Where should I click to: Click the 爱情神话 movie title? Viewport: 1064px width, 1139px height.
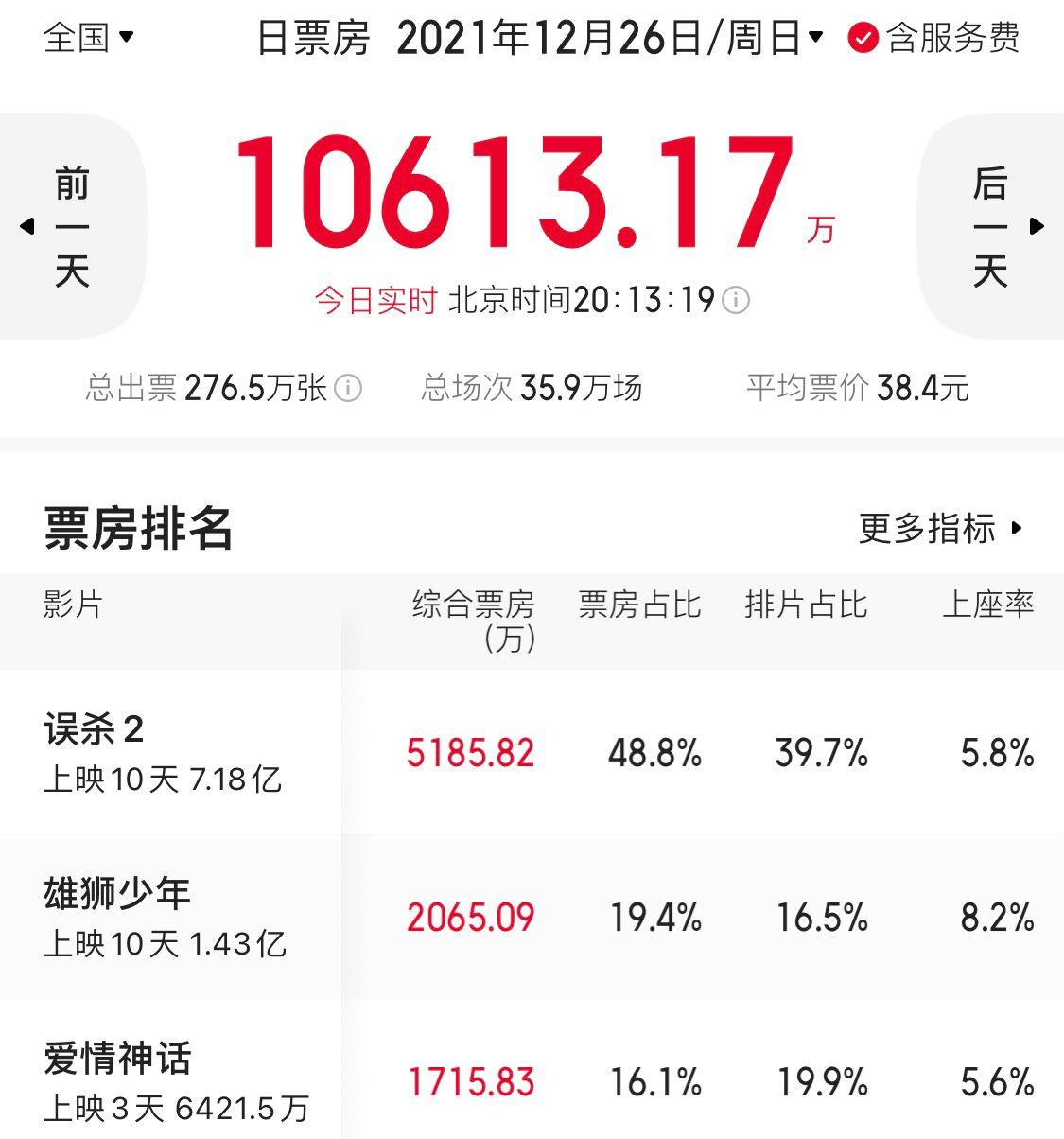point(118,1060)
